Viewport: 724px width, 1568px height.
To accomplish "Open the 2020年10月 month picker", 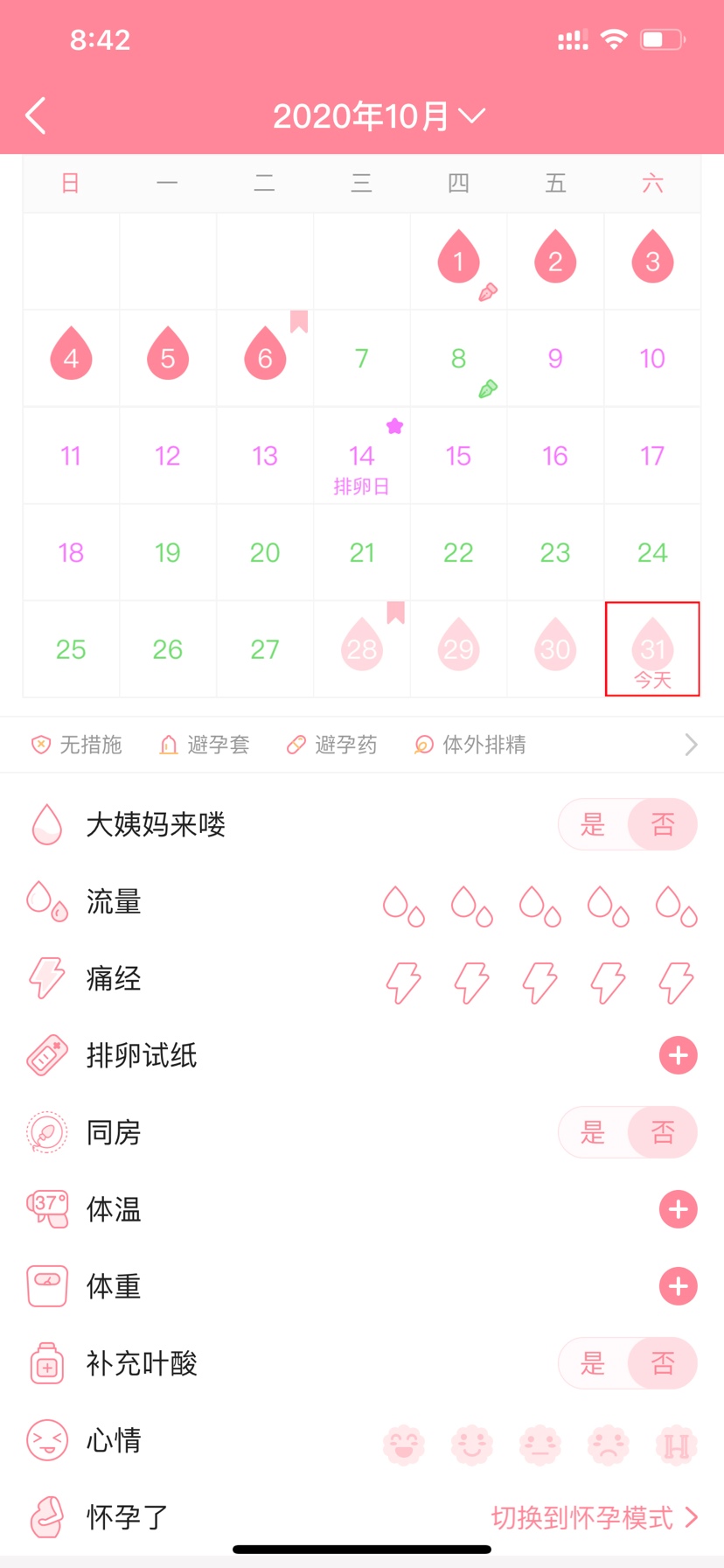I will click(378, 115).
